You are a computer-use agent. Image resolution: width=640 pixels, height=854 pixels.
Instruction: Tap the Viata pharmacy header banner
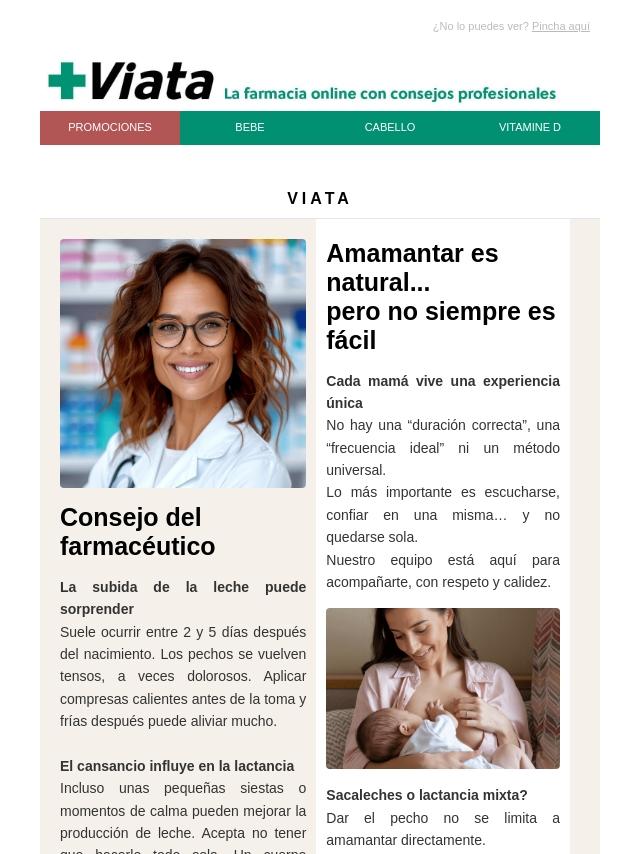click(x=302, y=82)
